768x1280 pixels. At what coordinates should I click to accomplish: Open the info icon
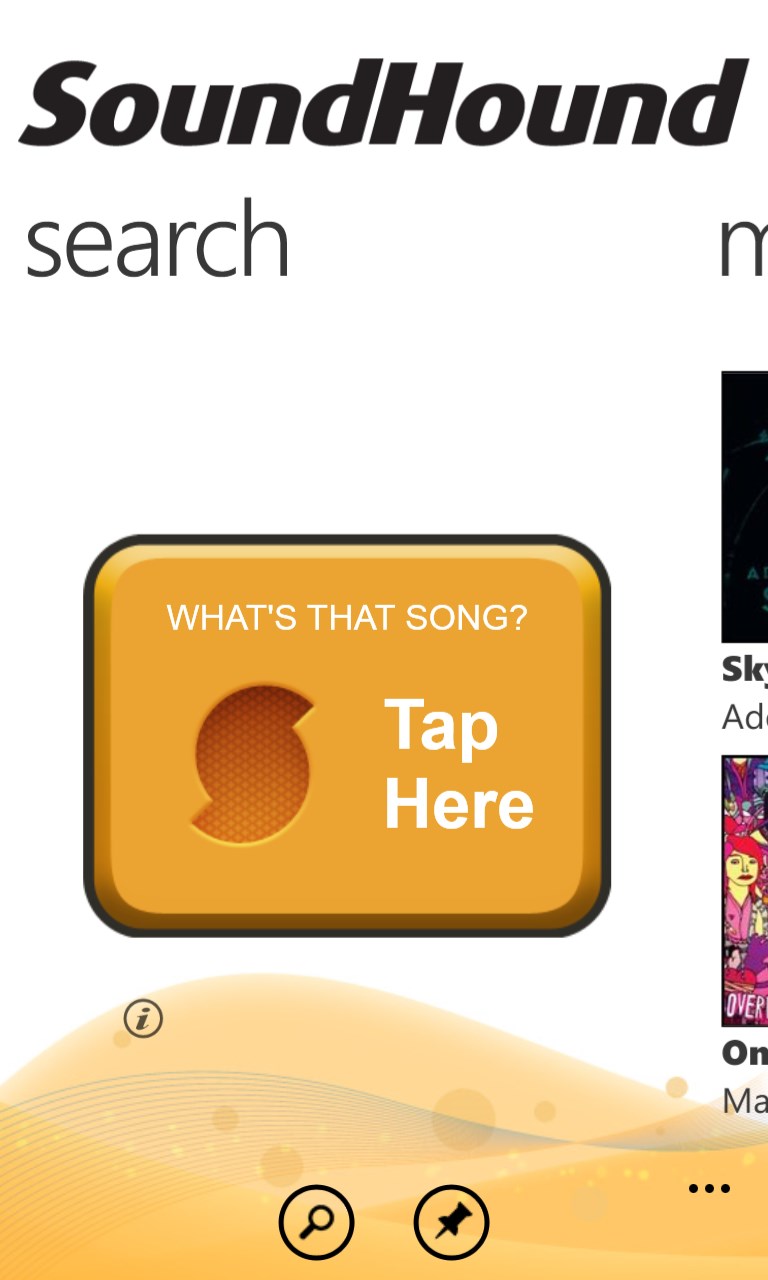pos(143,1019)
